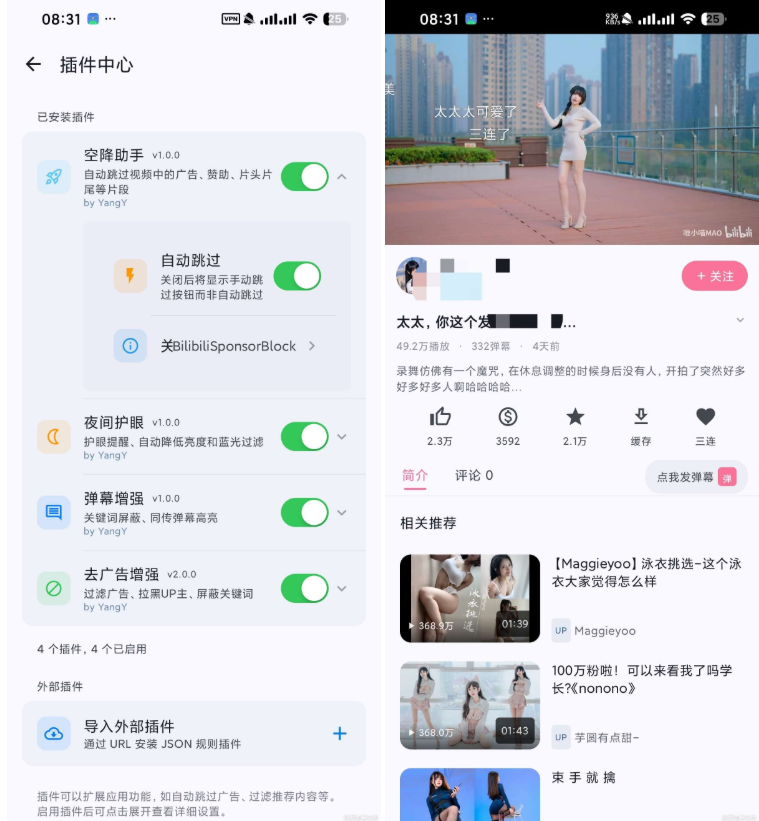This screenshot has height=821, width=759.
Task: Follow the uploader with 关注 button
Action: [x=714, y=276]
